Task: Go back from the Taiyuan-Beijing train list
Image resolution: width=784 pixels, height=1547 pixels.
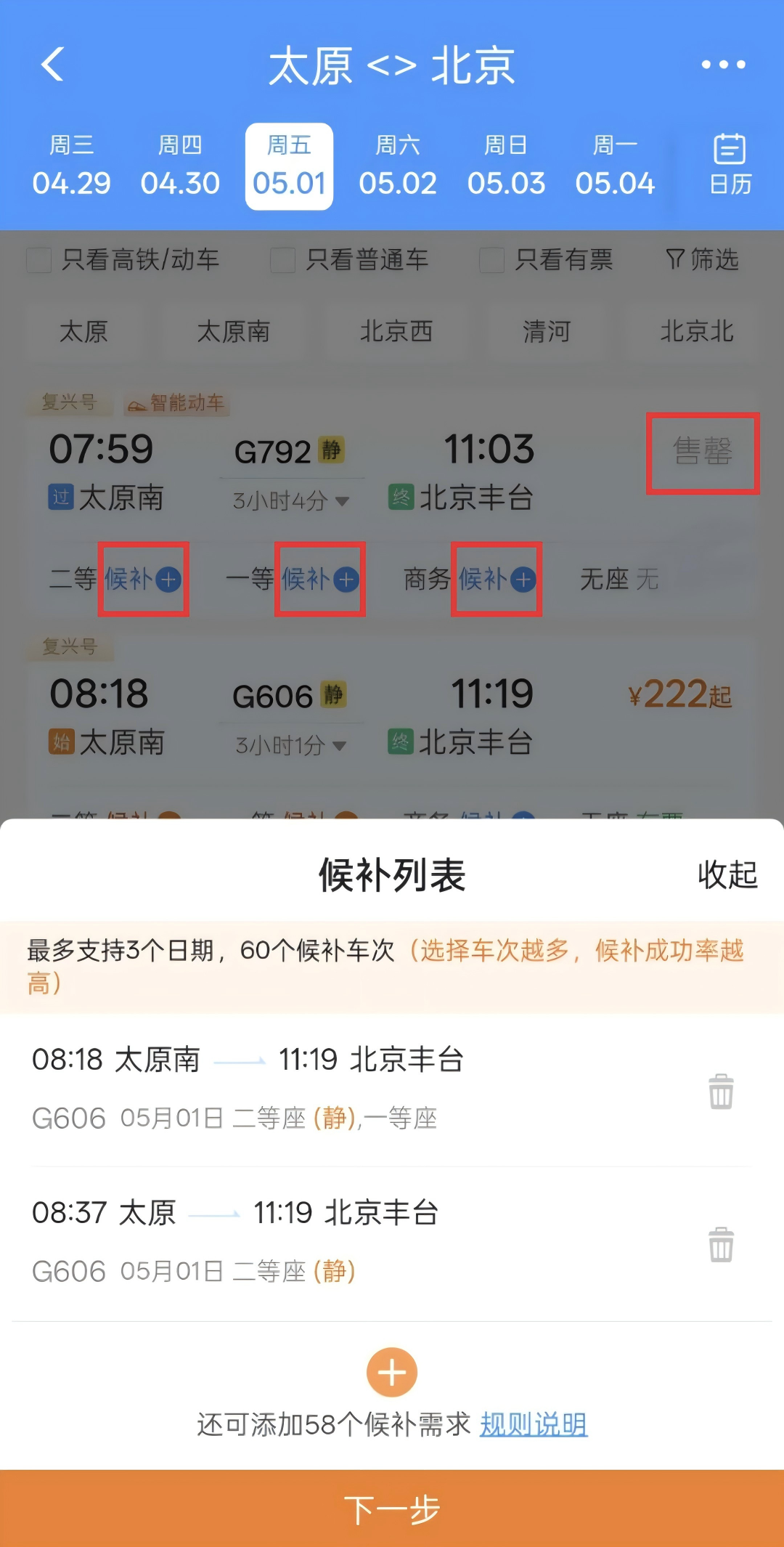Action: pos(52,65)
